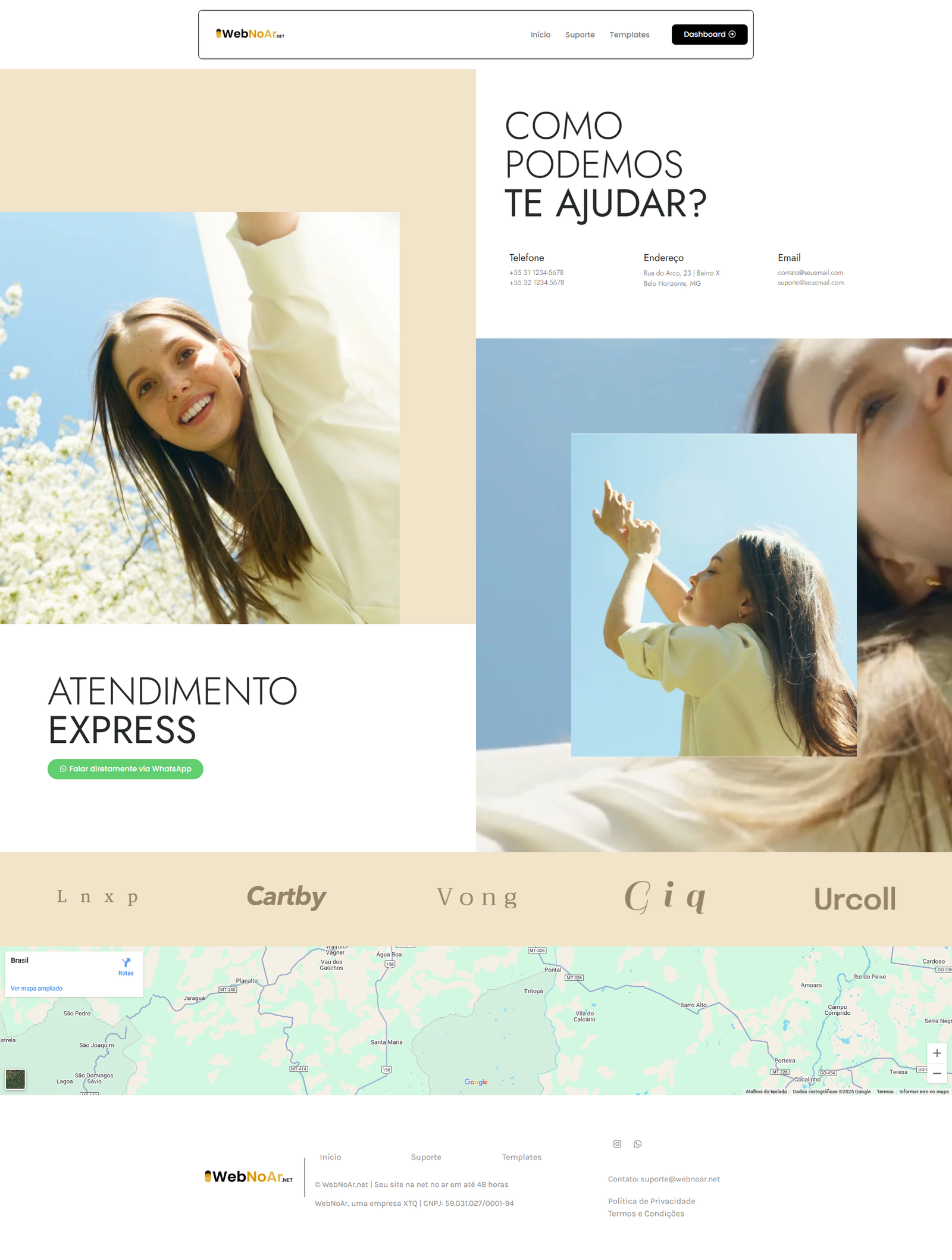Open Política de Privacidade
Viewport: 952px width, 1260px height.
coord(651,1201)
